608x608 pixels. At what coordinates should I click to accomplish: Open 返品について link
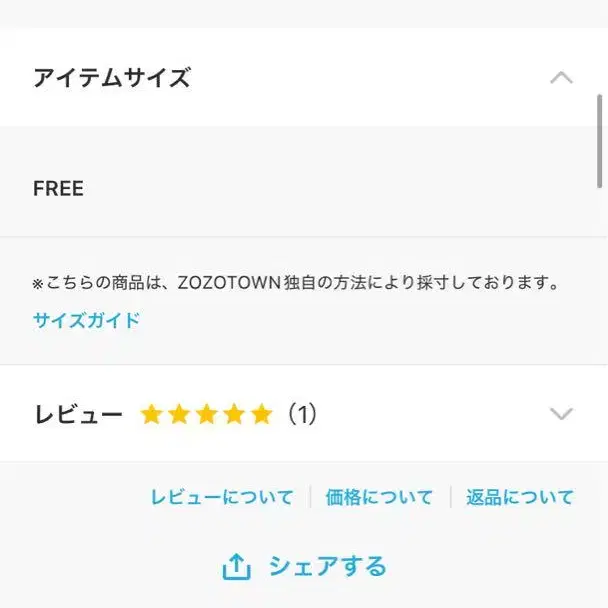tap(520, 497)
